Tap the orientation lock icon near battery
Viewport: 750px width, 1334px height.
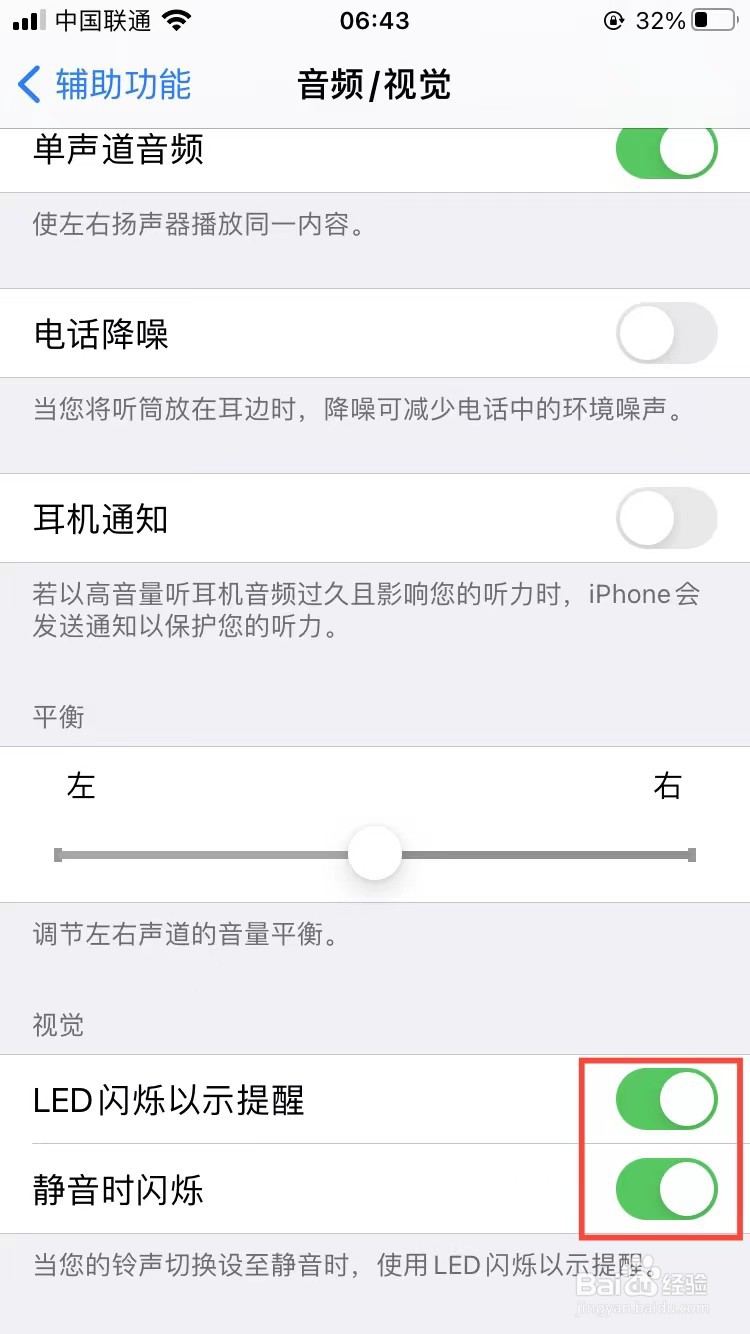(612, 19)
